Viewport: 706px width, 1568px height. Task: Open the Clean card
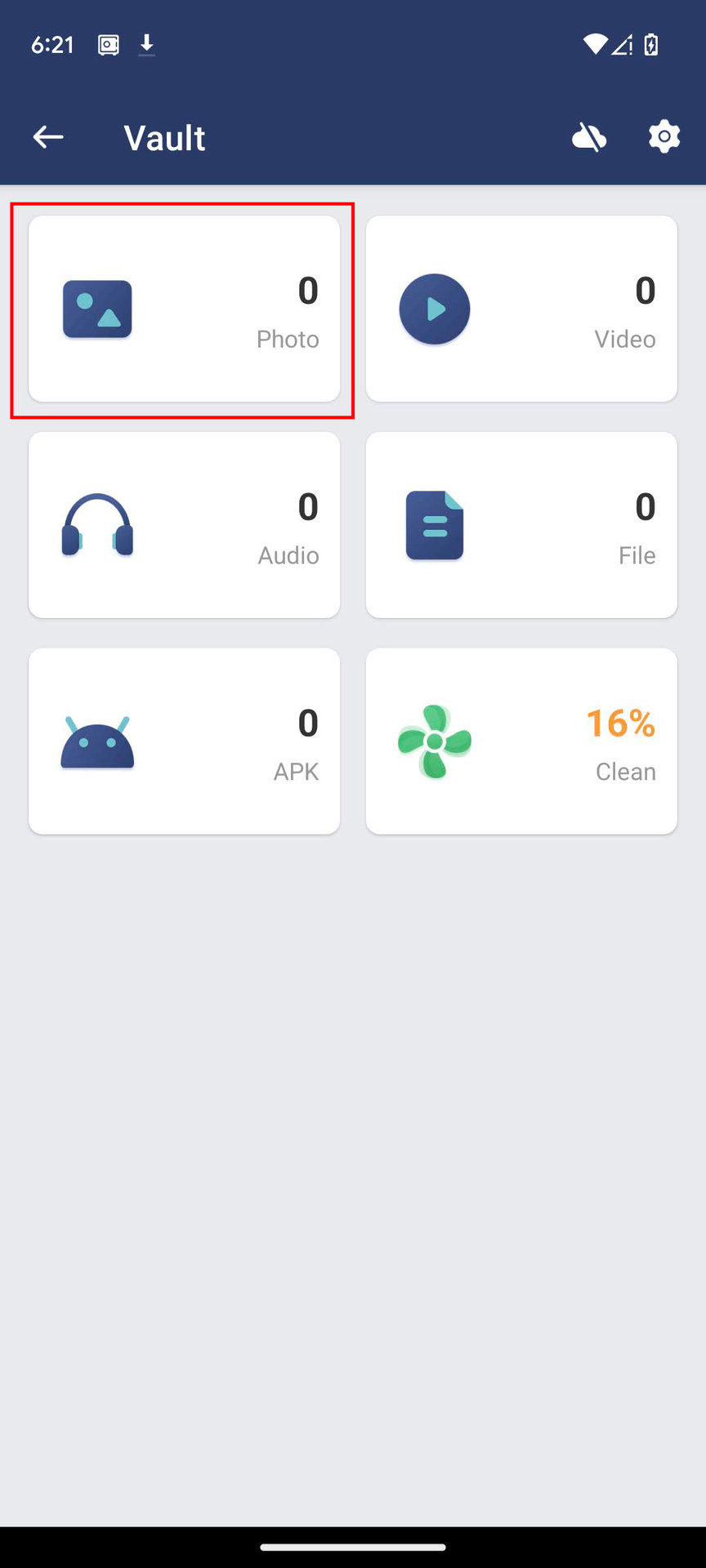tap(521, 742)
